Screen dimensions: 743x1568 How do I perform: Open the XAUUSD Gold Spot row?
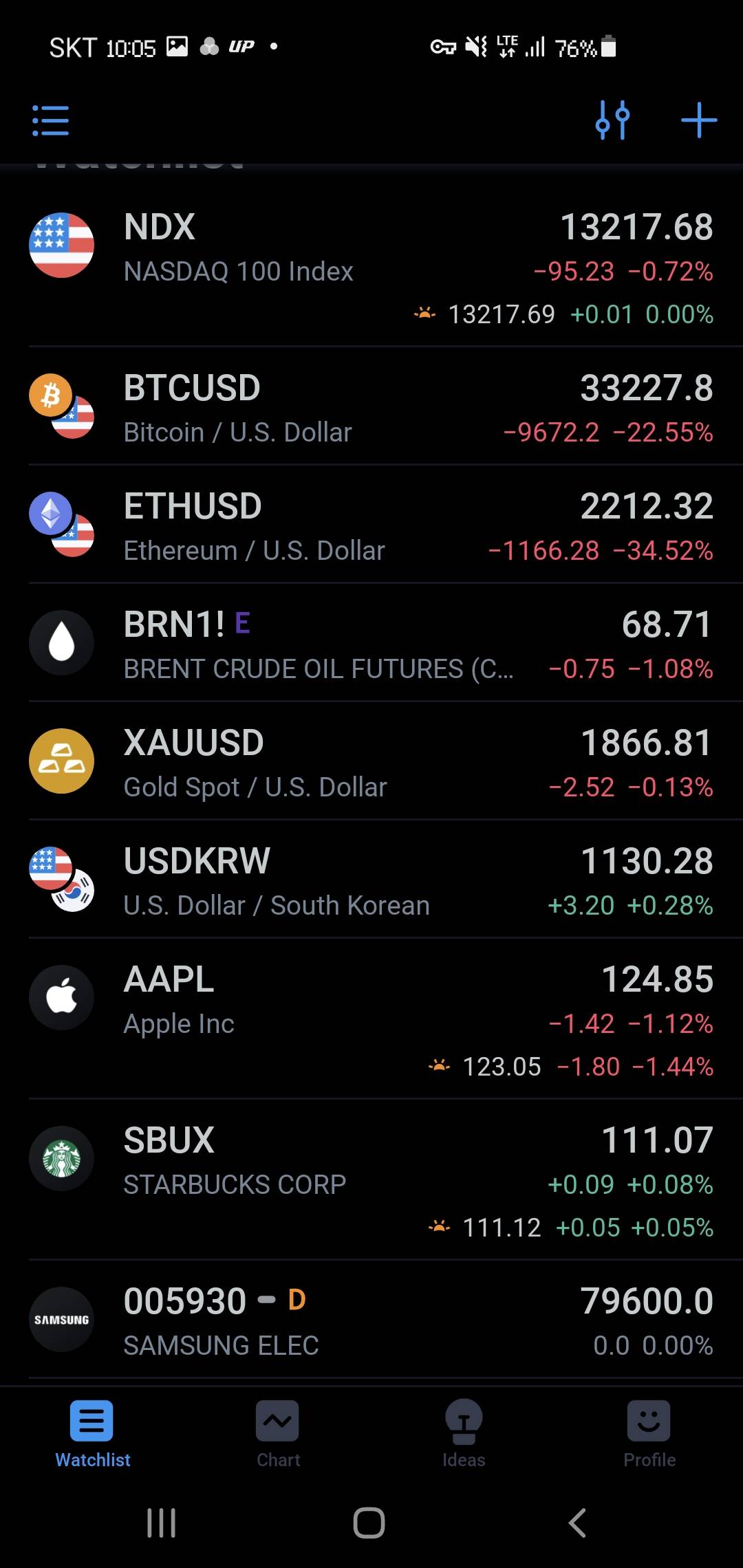pyautogui.click(x=371, y=763)
